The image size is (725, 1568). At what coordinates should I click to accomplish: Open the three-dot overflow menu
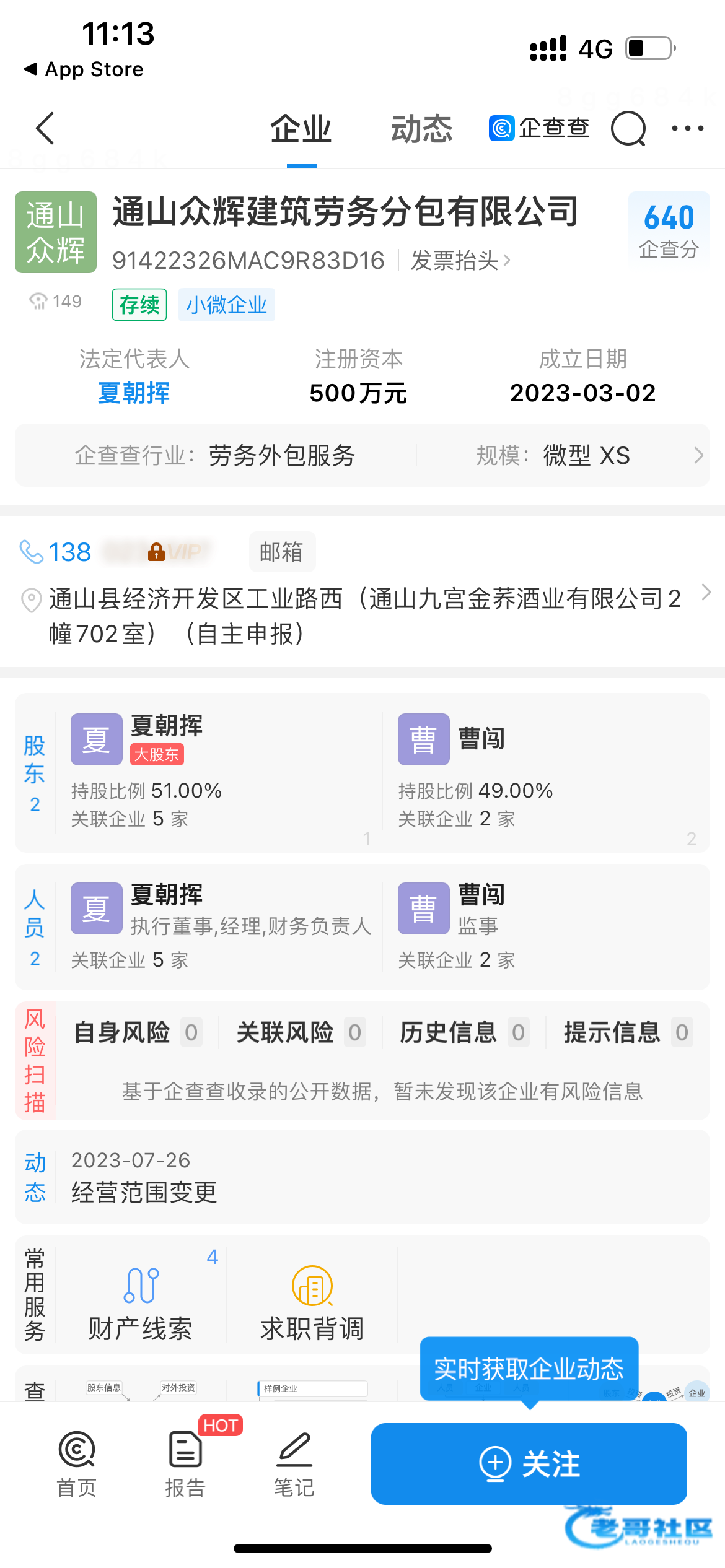click(688, 128)
